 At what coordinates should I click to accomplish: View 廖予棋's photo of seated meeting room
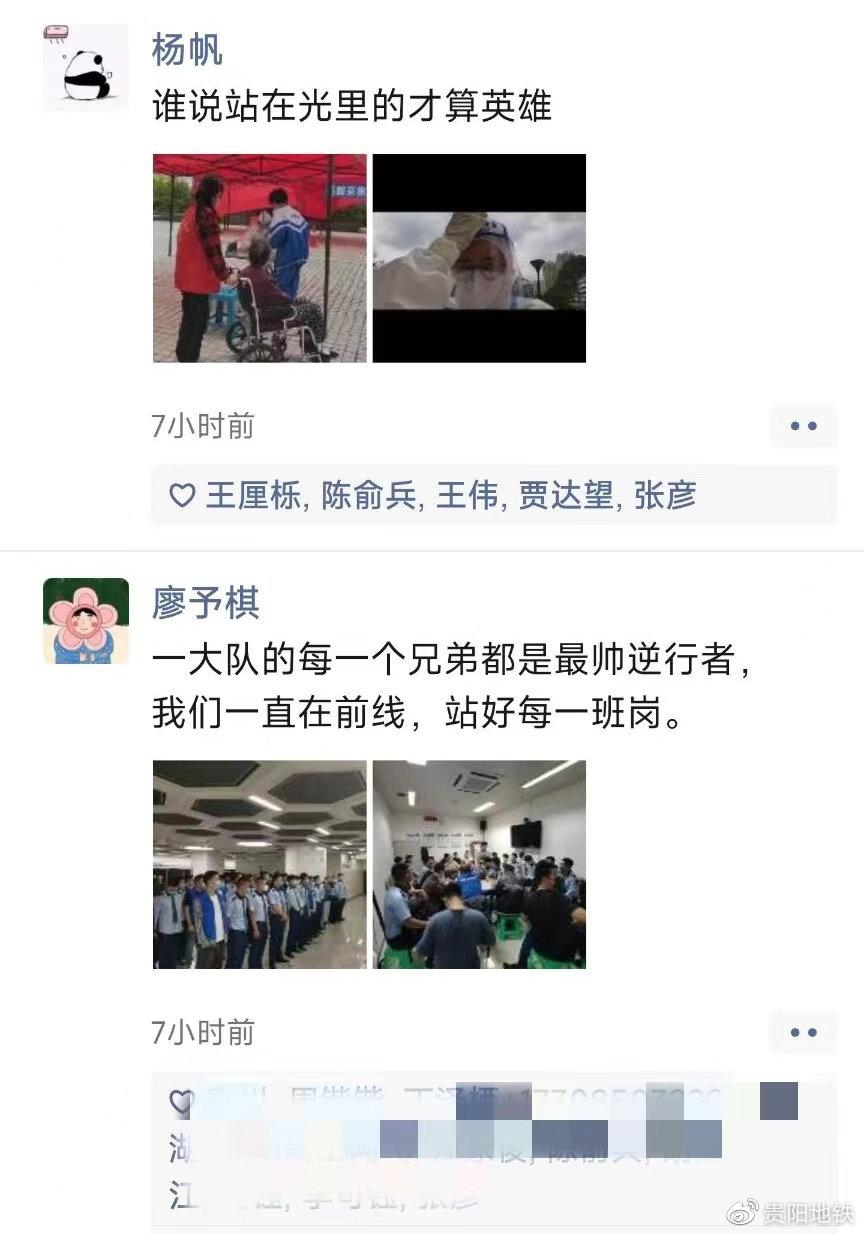(479, 864)
